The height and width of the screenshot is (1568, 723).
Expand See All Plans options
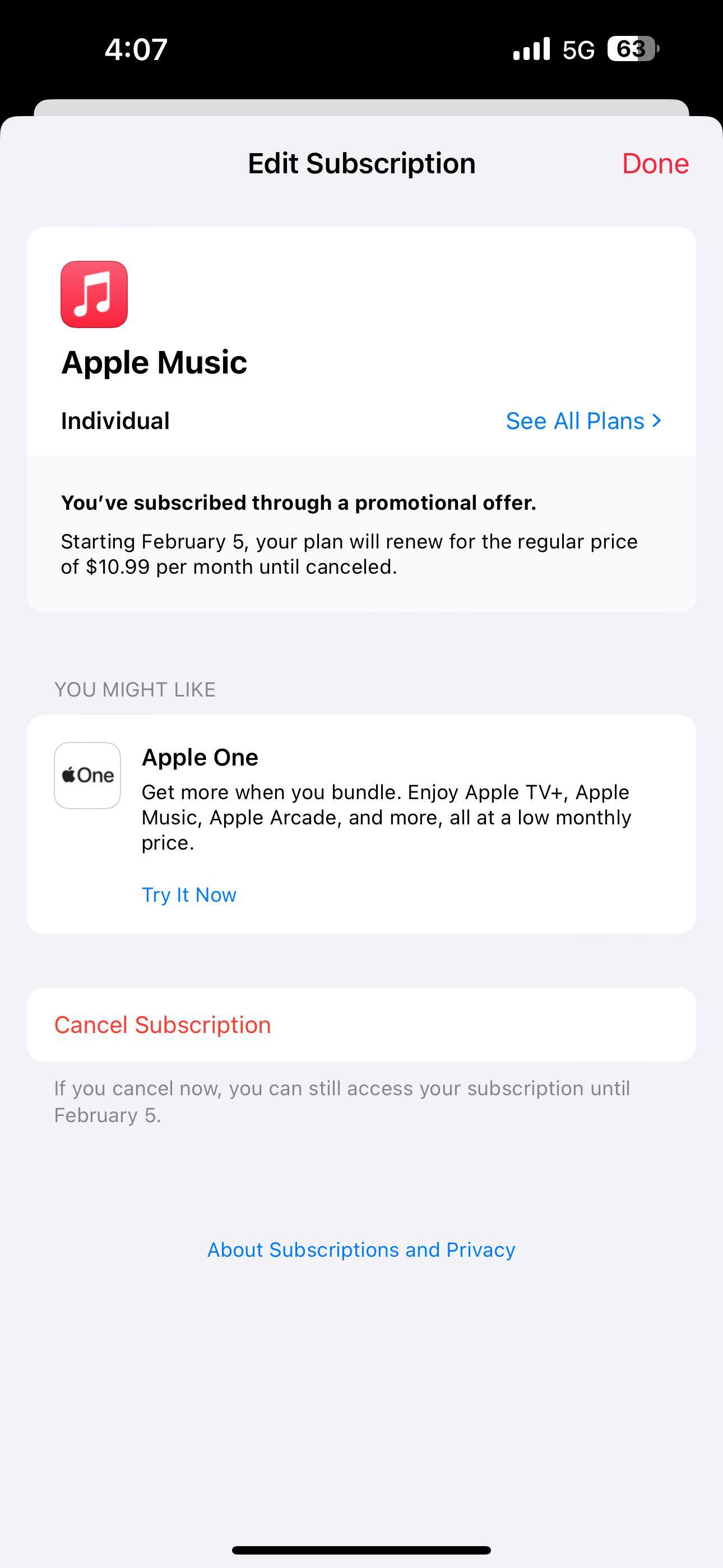click(x=574, y=420)
